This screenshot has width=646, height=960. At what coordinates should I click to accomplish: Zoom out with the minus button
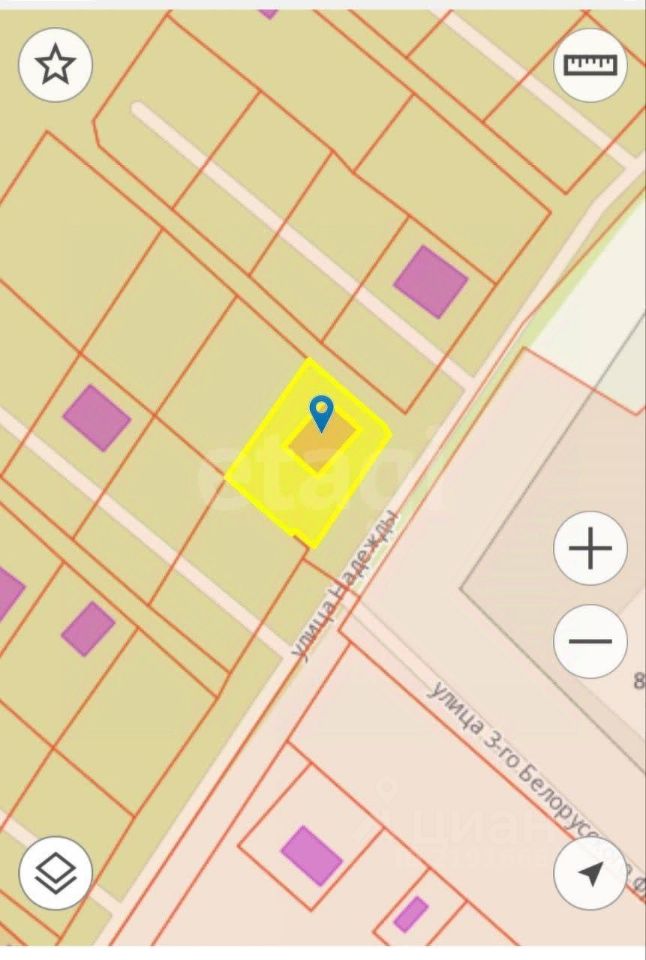pos(590,641)
